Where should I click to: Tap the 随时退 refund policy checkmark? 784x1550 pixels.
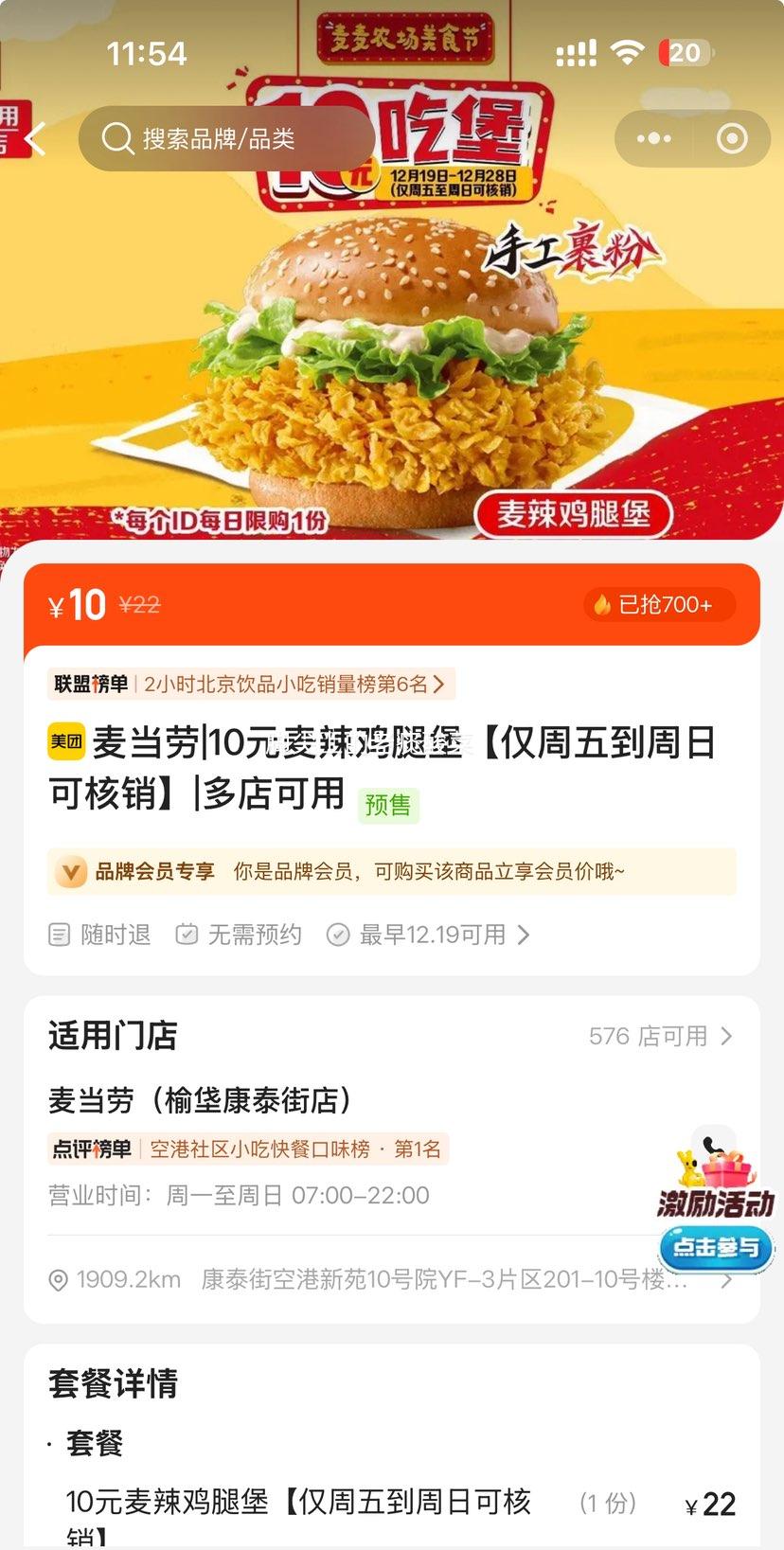60,935
